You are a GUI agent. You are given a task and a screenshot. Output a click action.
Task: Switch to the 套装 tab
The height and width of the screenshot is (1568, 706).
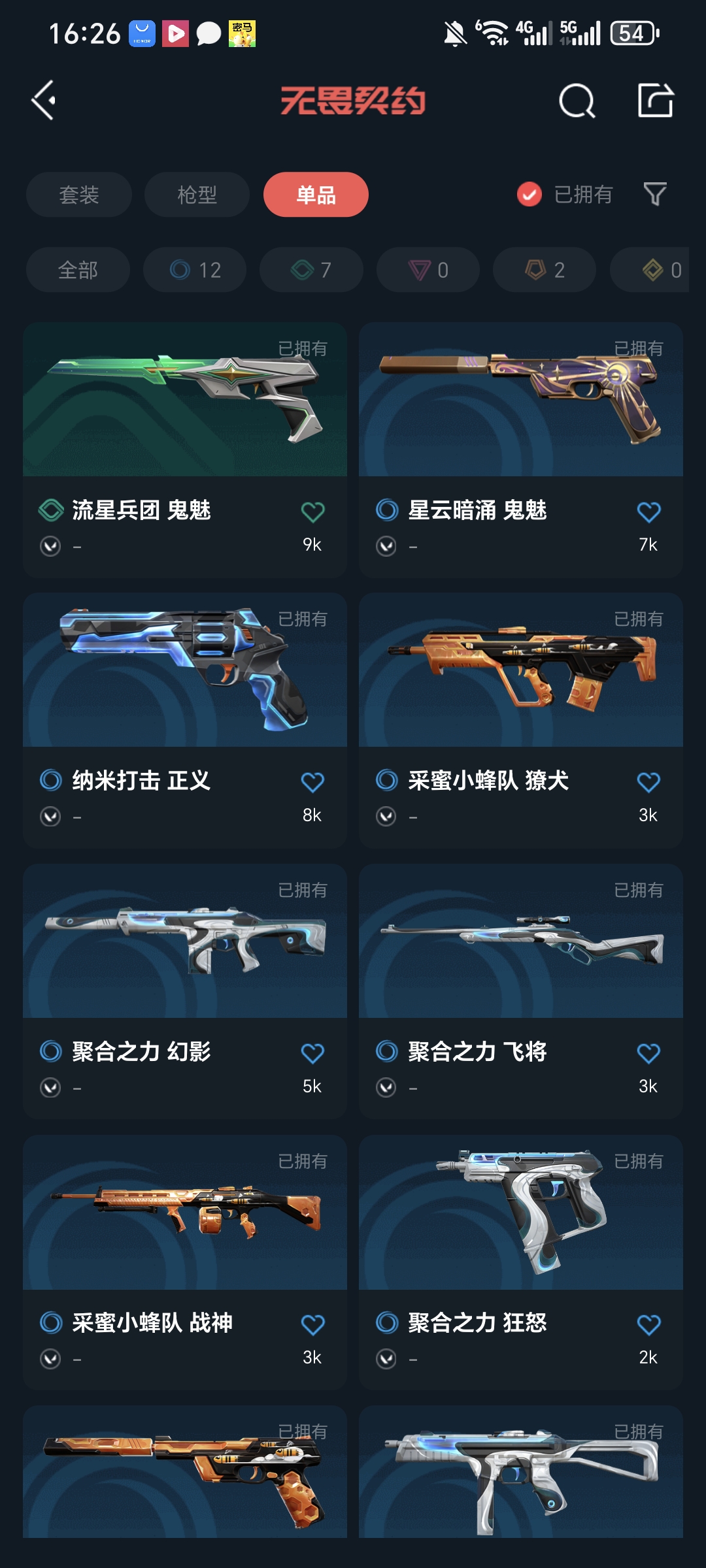pos(79,195)
